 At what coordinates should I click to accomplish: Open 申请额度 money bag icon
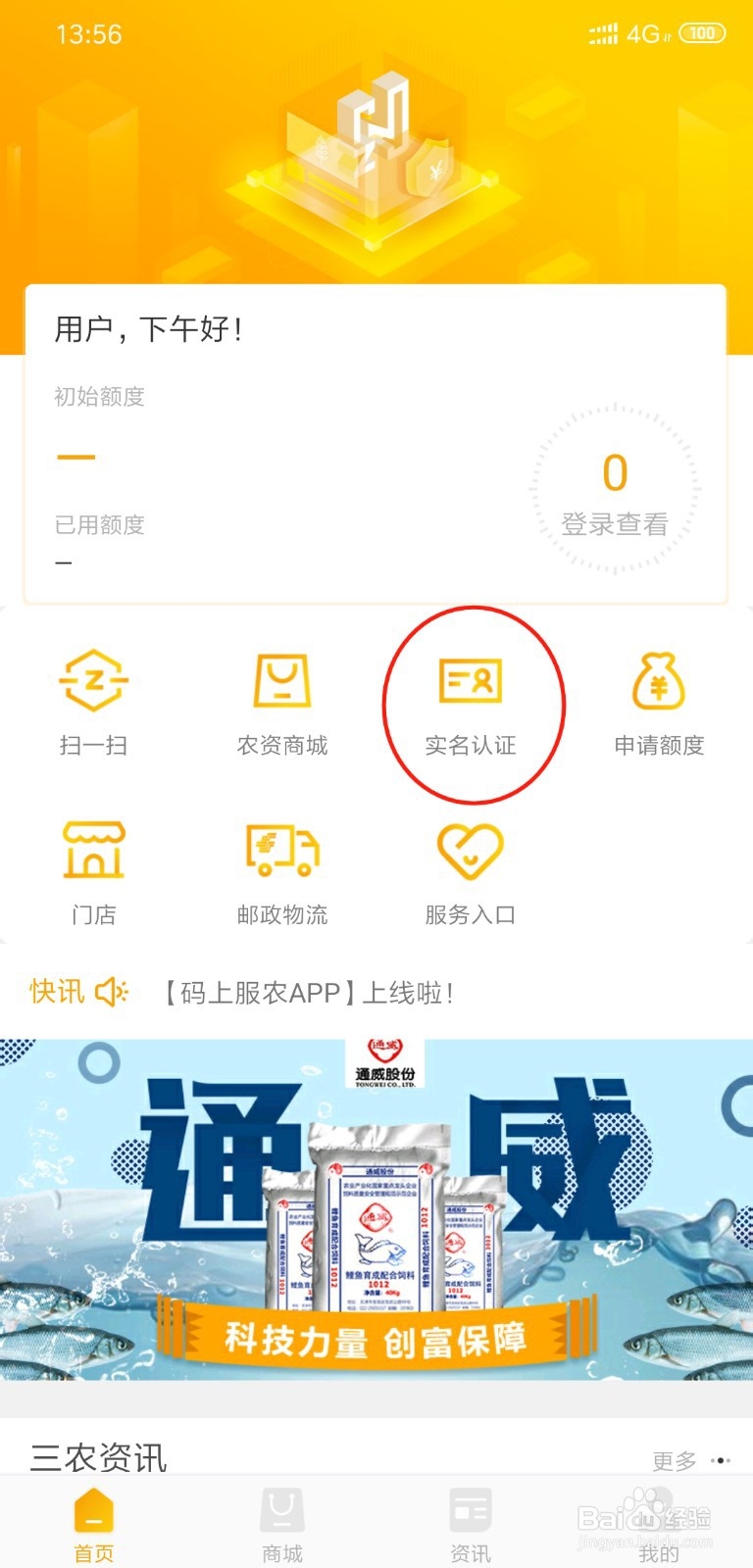coord(659,678)
